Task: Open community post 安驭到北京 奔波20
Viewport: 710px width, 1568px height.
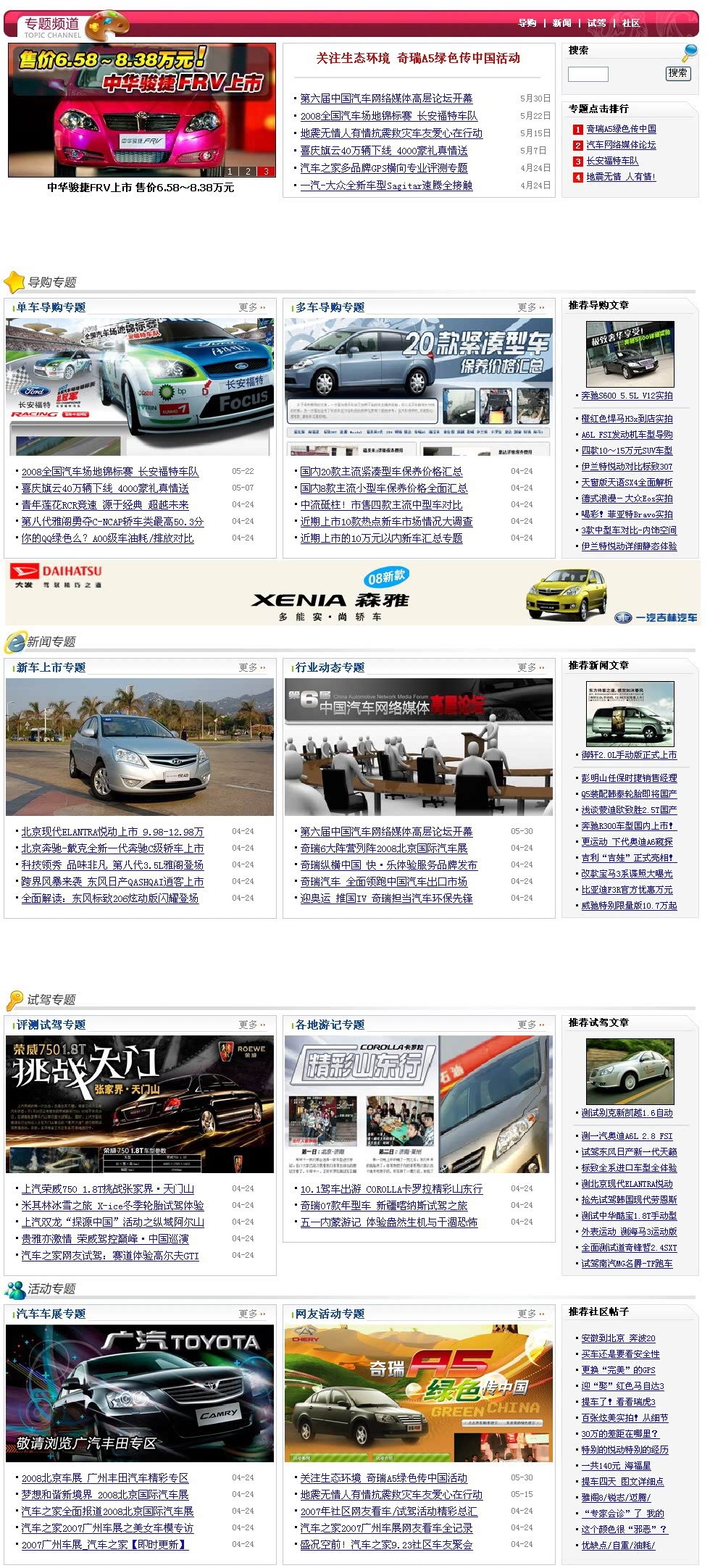Action: [618, 1338]
